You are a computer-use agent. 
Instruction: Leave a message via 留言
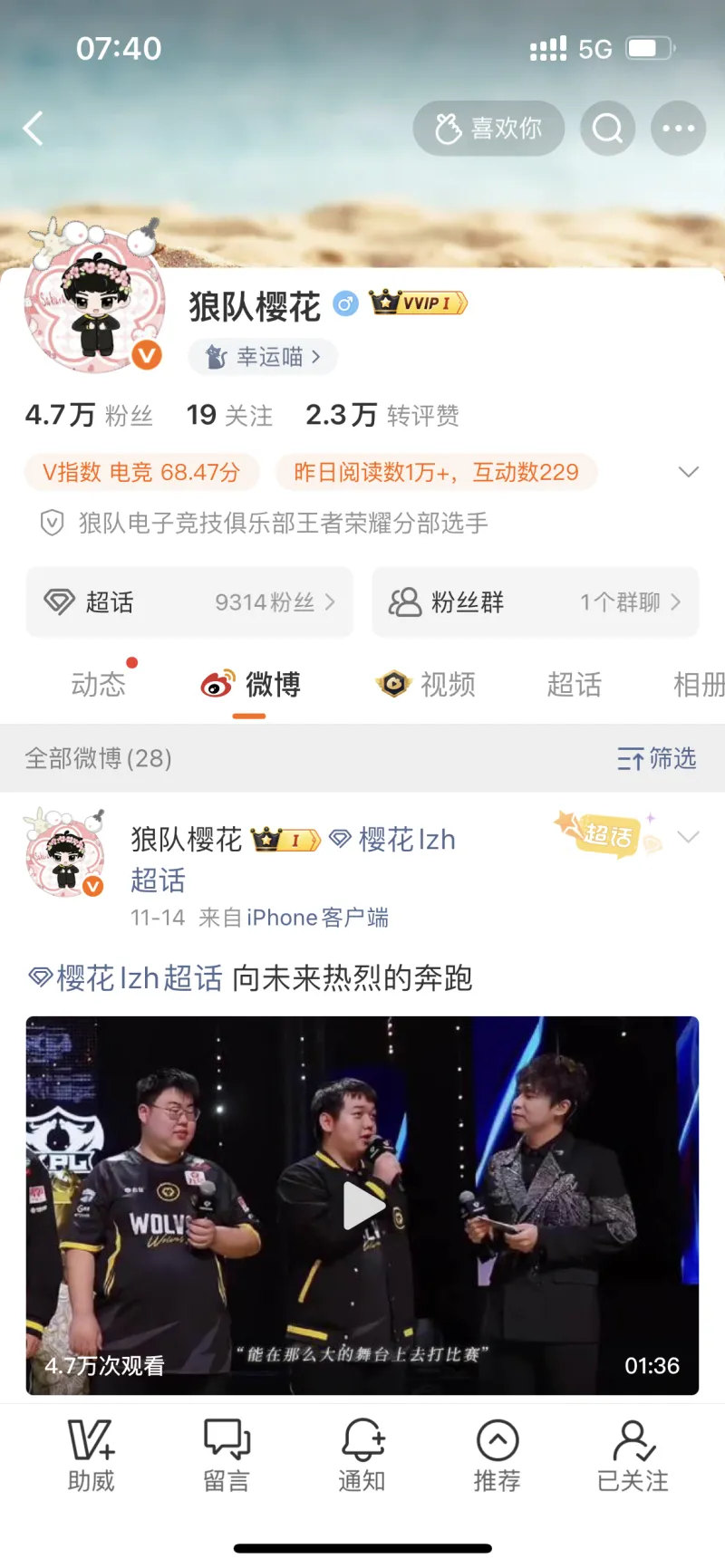point(227,1457)
